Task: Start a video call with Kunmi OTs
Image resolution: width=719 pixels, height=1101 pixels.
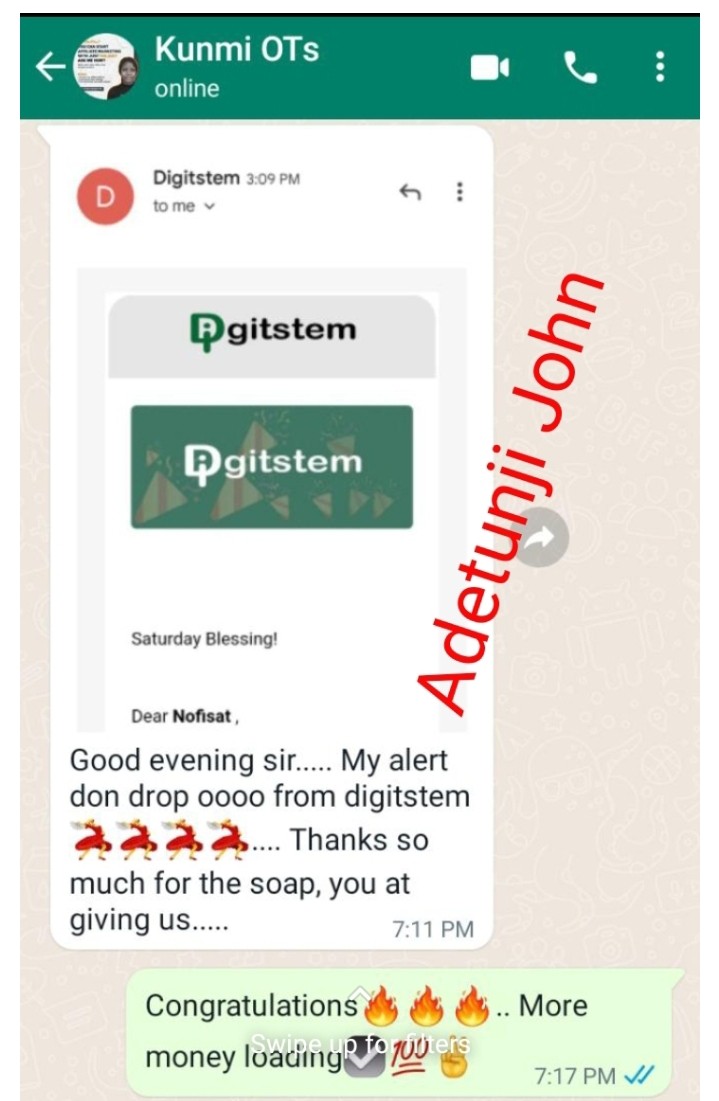Action: (x=489, y=67)
